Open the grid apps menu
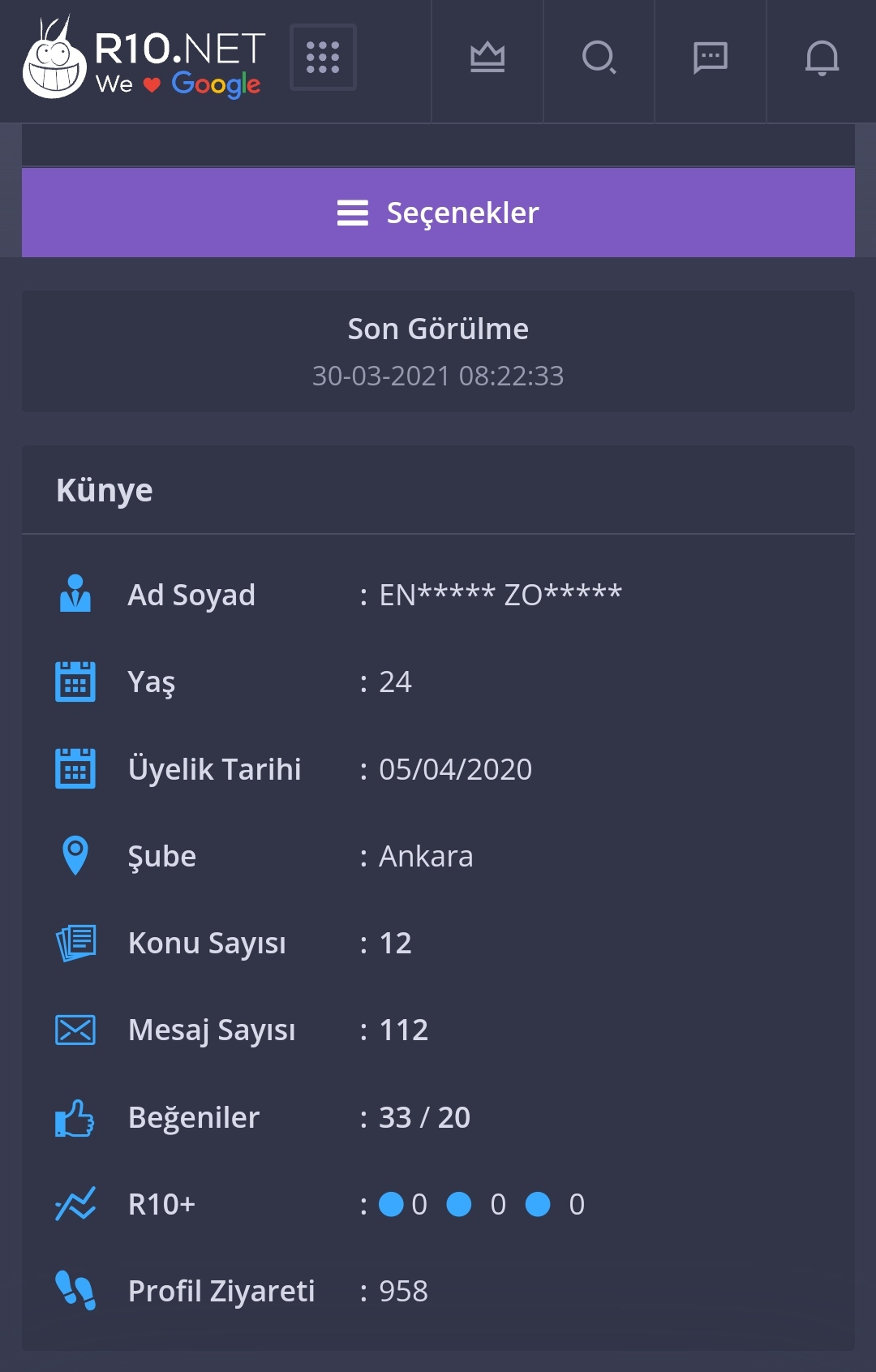The width and height of the screenshot is (876, 1372). pos(323,58)
